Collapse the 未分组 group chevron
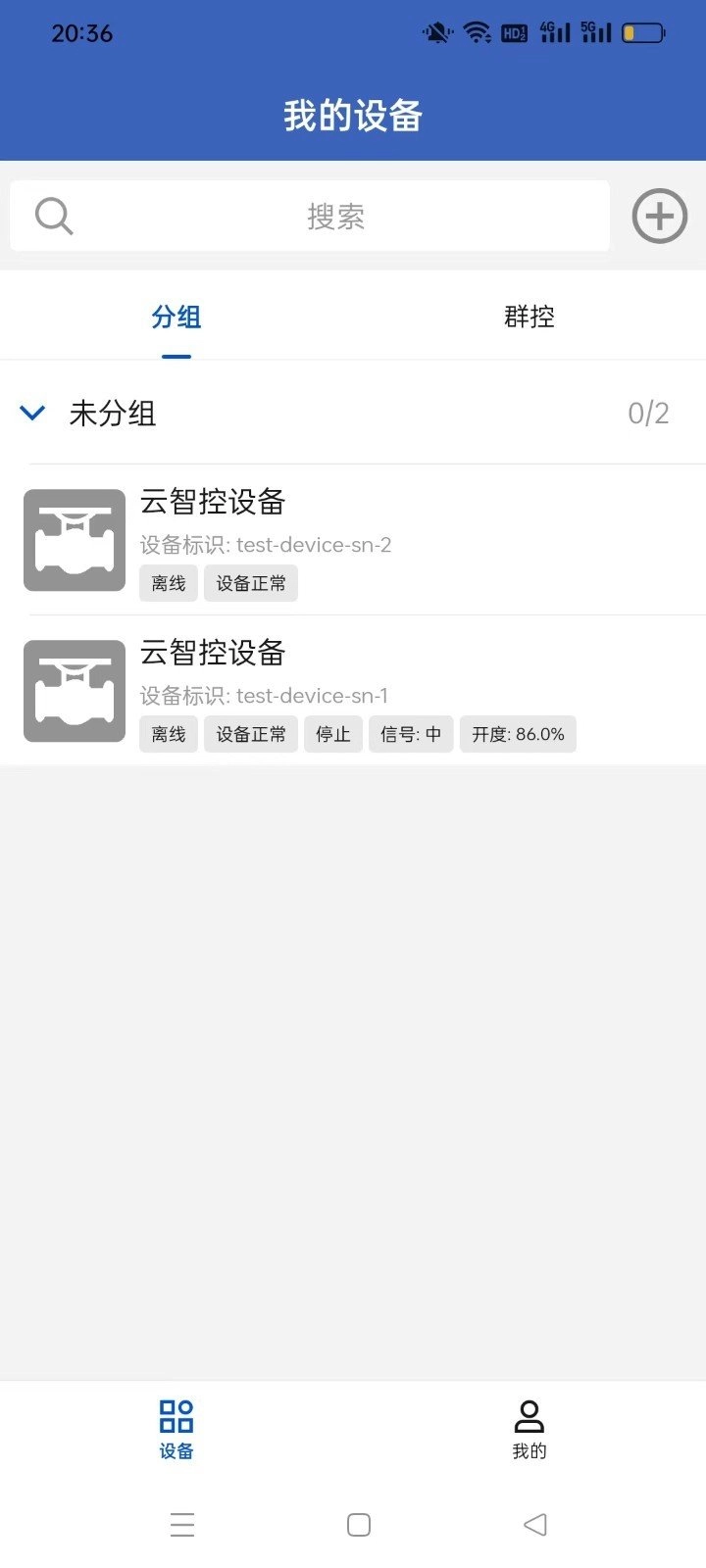Screen dimensions: 706x1568 [x=33, y=413]
